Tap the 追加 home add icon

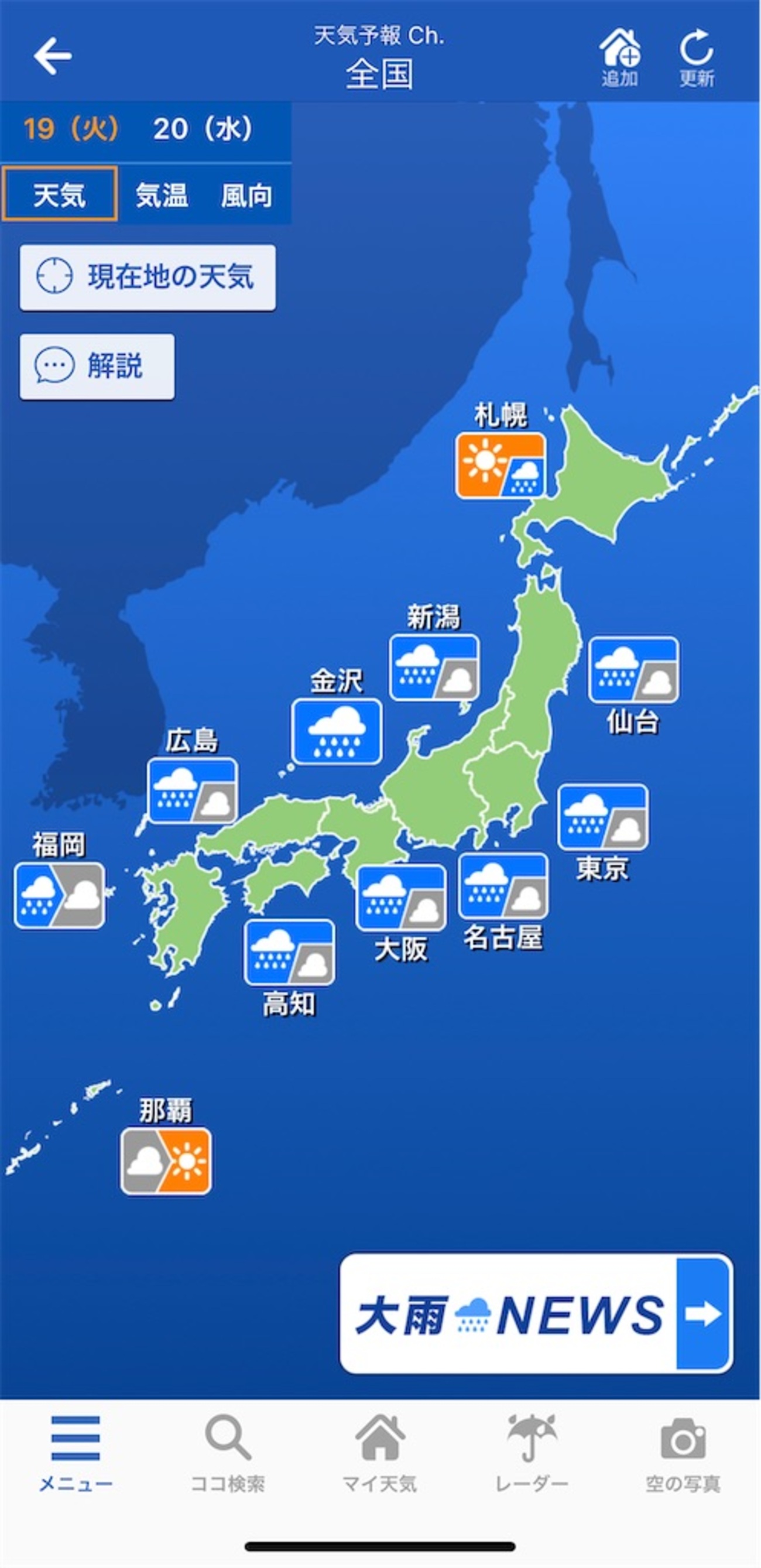tap(620, 58)
